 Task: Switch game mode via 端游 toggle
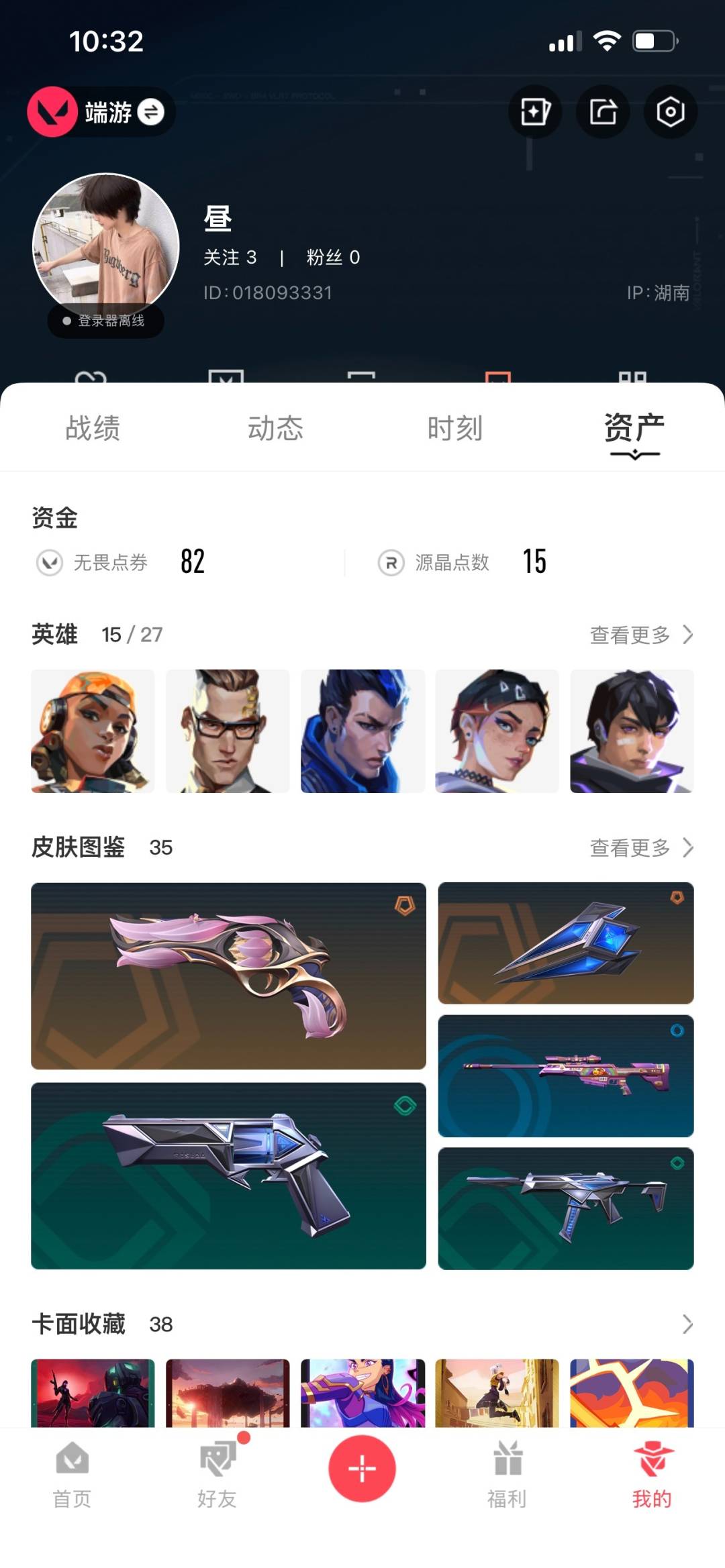(x=101, y=112)
